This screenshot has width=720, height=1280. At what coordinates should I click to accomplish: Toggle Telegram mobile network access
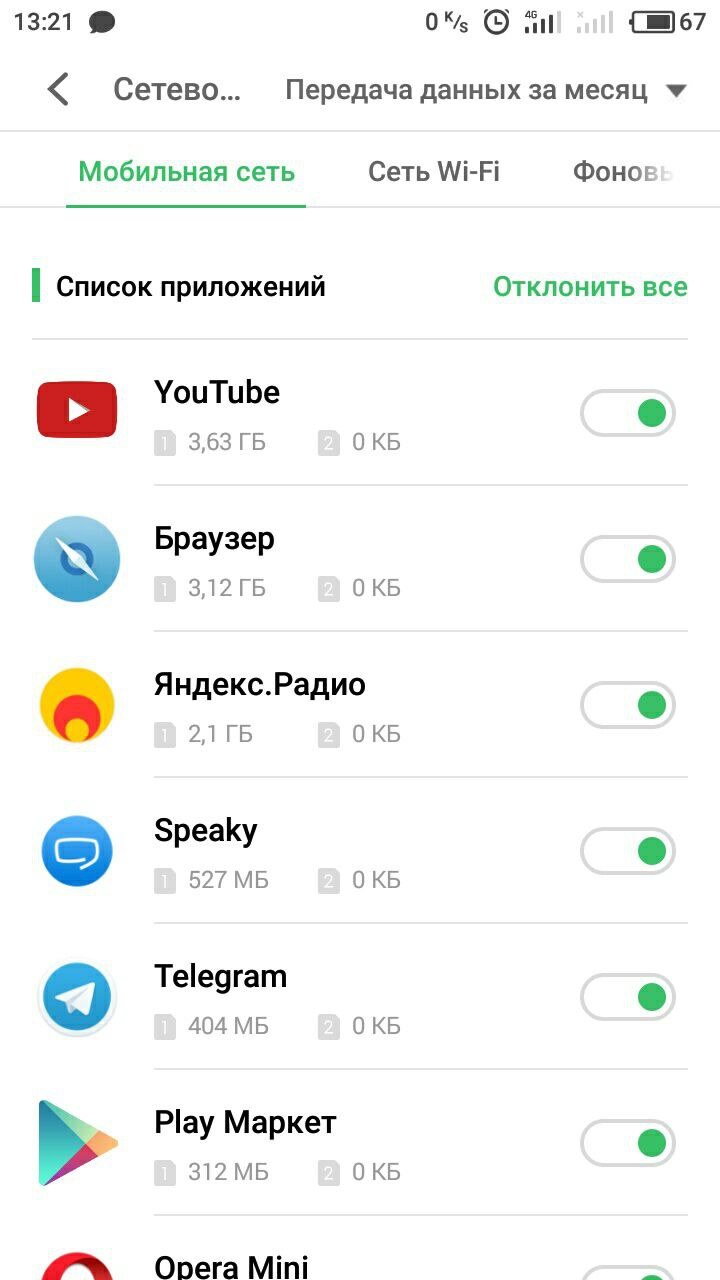pos(628,997)
